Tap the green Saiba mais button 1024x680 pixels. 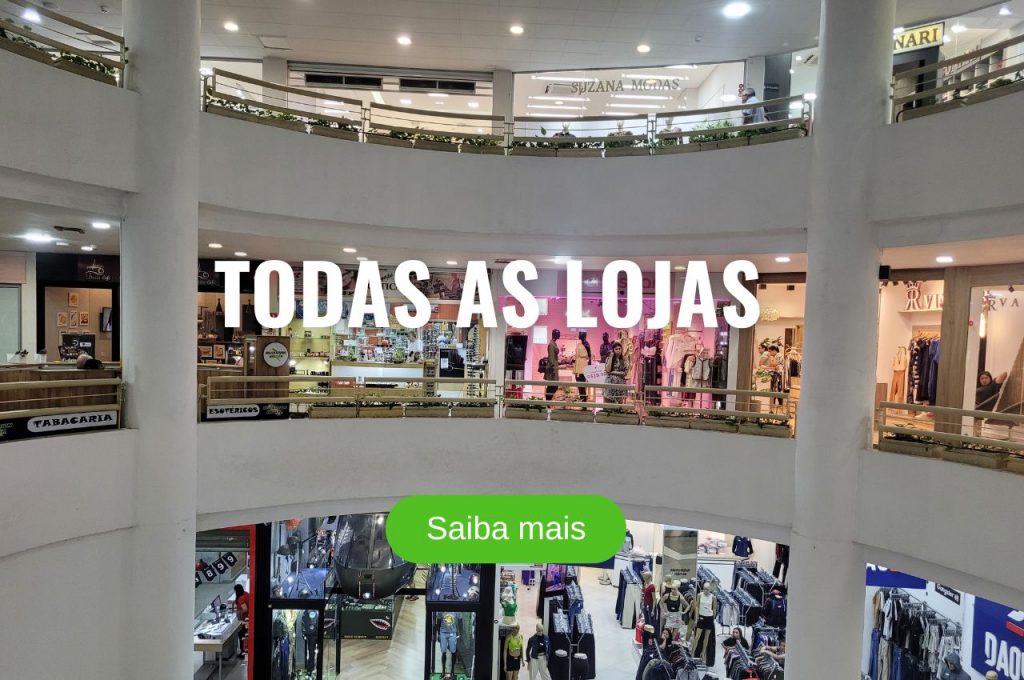(506, 529)
